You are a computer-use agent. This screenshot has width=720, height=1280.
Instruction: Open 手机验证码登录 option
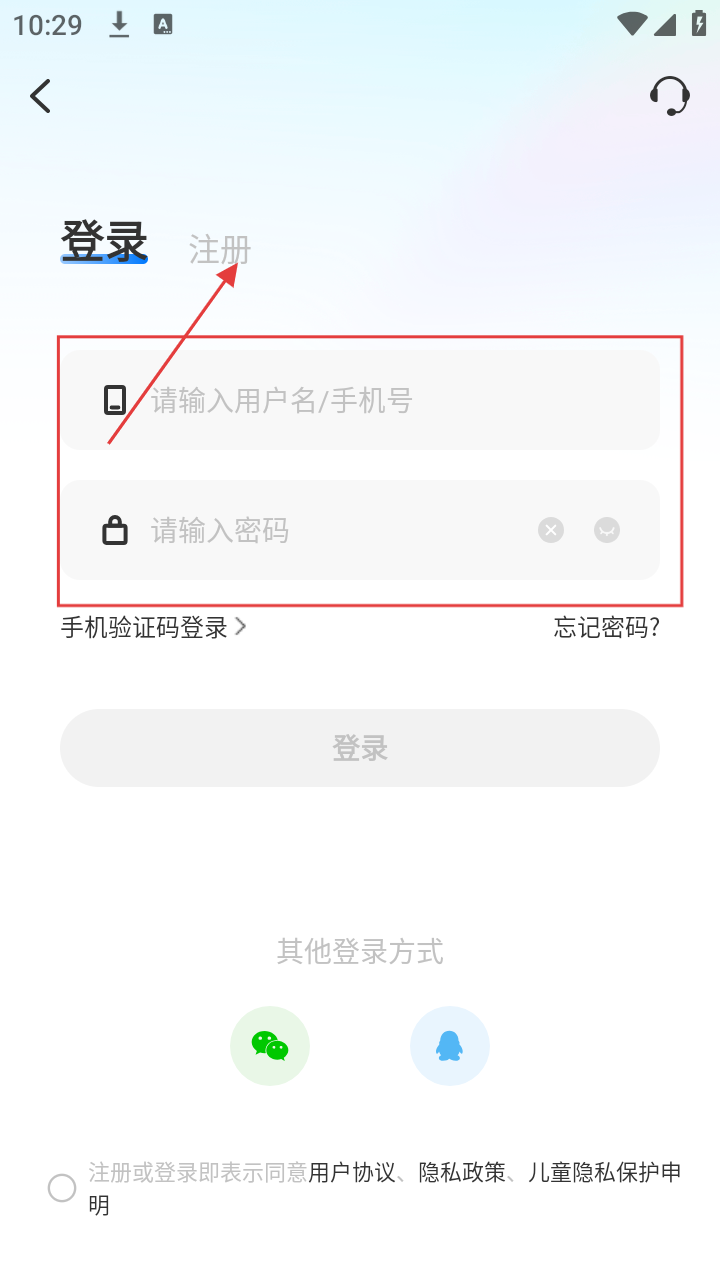[152, 628]
